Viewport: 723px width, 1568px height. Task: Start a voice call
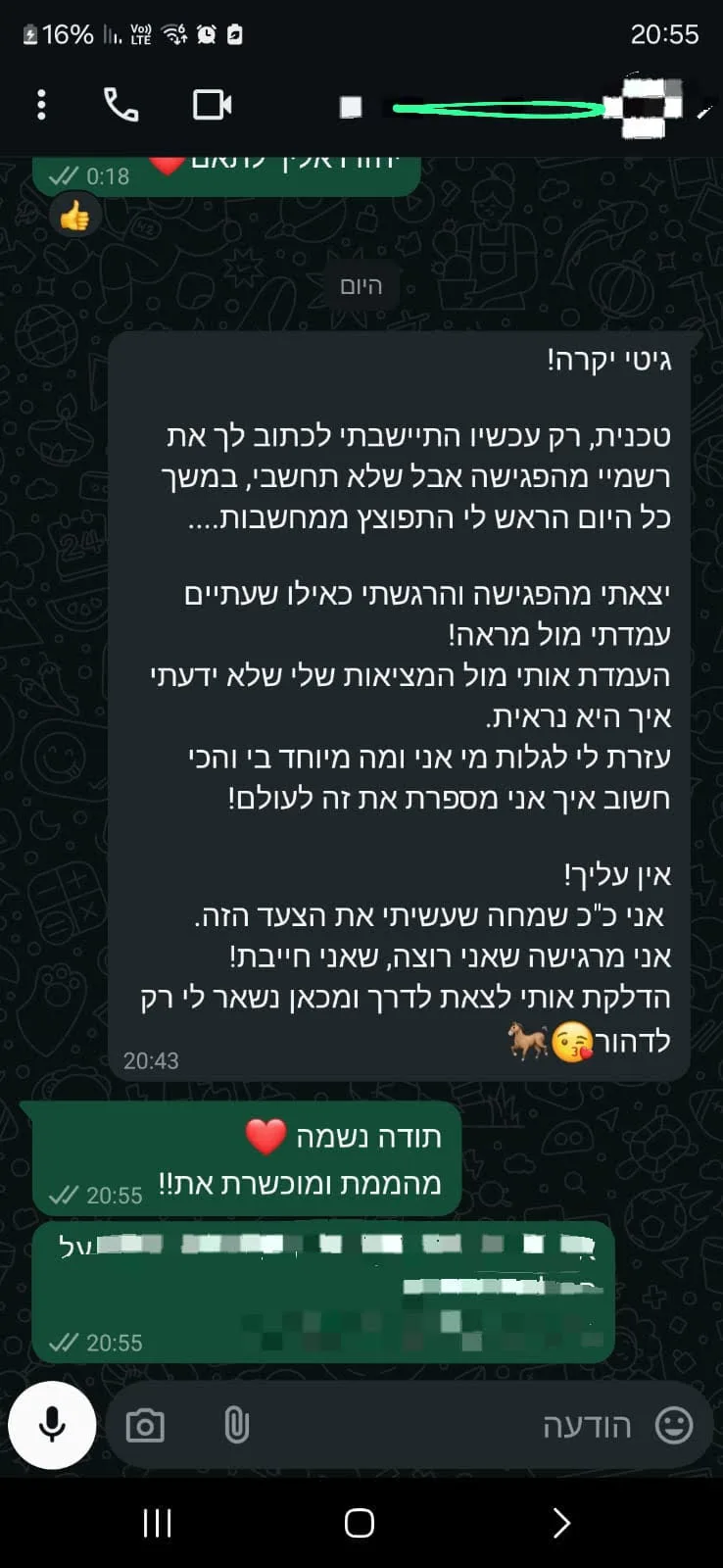[121, 105]
